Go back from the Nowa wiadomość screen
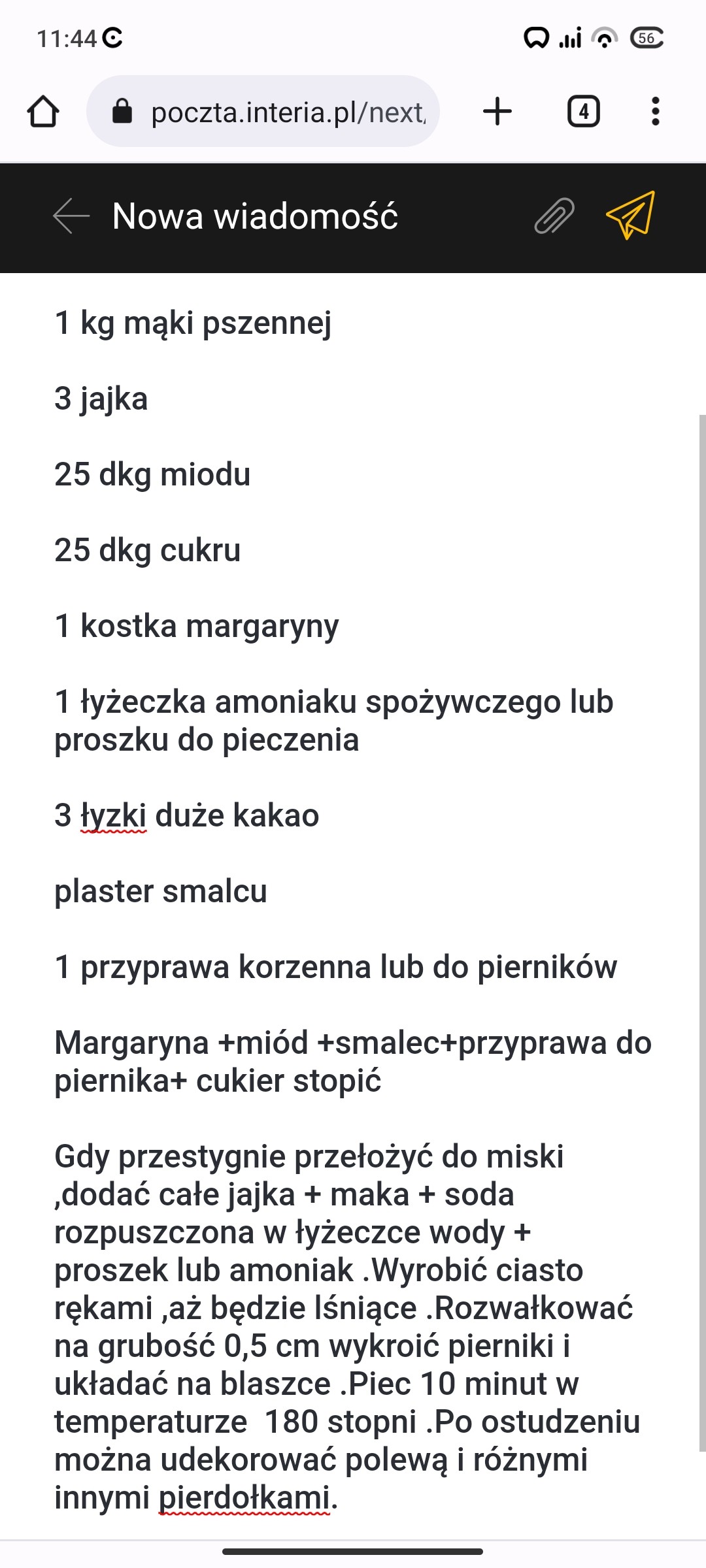The image size is (706, 1568). click(71, 216)
